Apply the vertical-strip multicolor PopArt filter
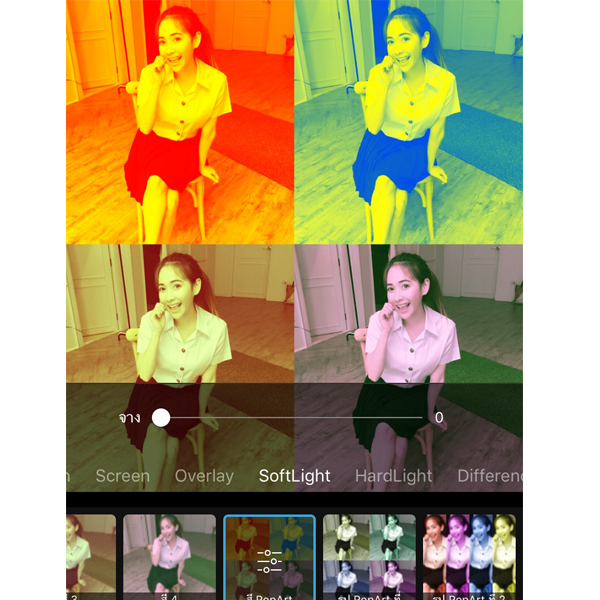This screenshot has height=600, width=600. (x=469, y=557)
